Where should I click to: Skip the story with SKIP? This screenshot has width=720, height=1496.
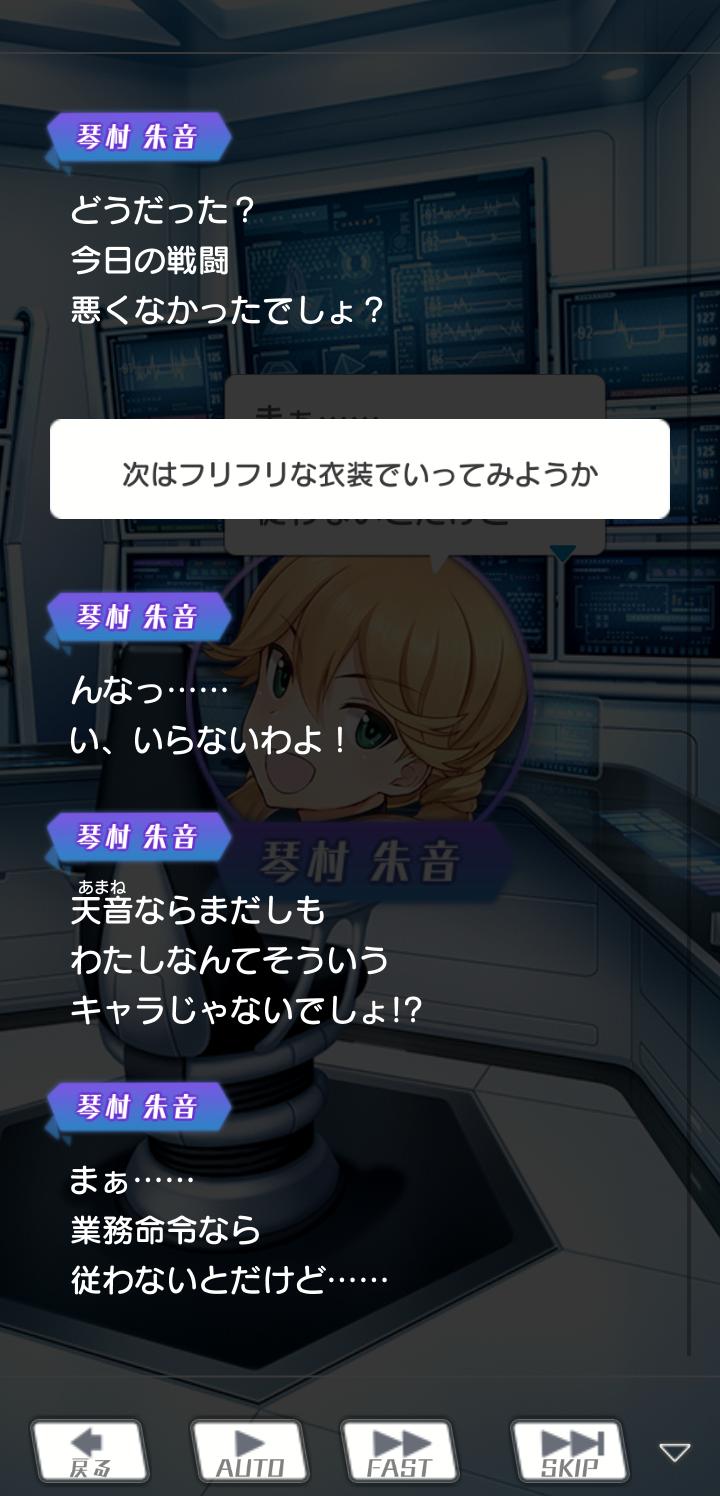pyautogui.click(x=570, y=1451)
